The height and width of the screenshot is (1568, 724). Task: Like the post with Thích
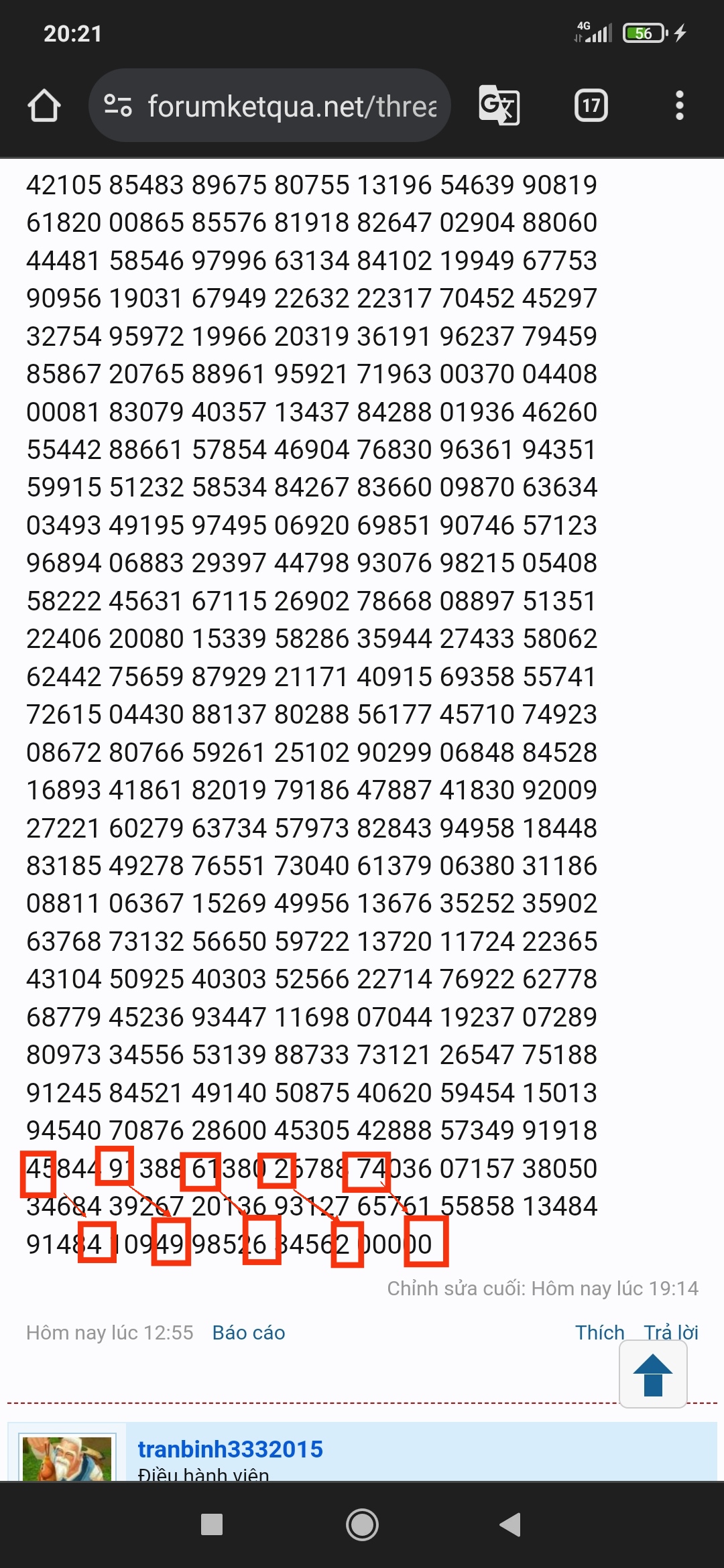(599, 1333)
